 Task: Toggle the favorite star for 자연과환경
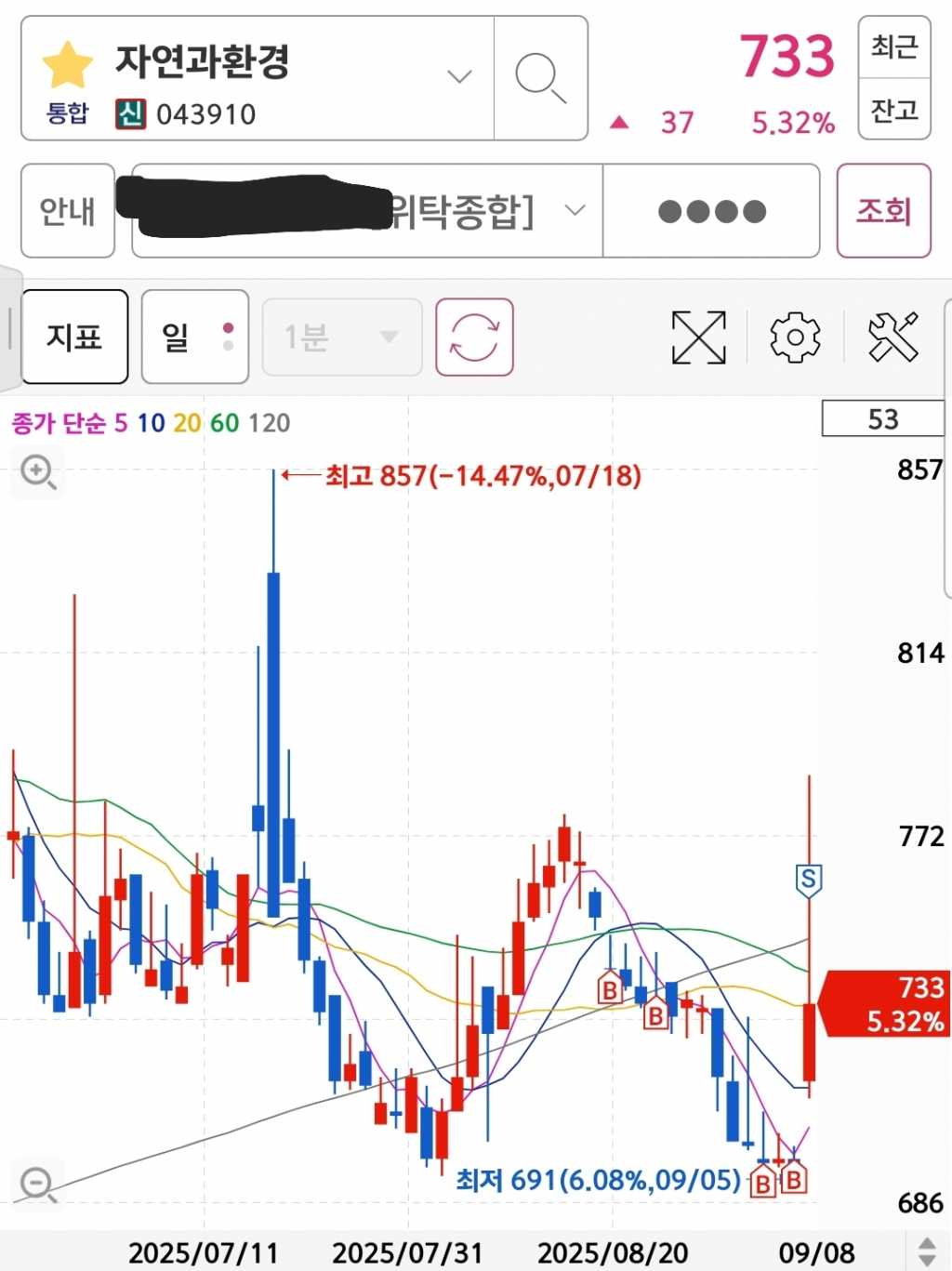[68, 65]
